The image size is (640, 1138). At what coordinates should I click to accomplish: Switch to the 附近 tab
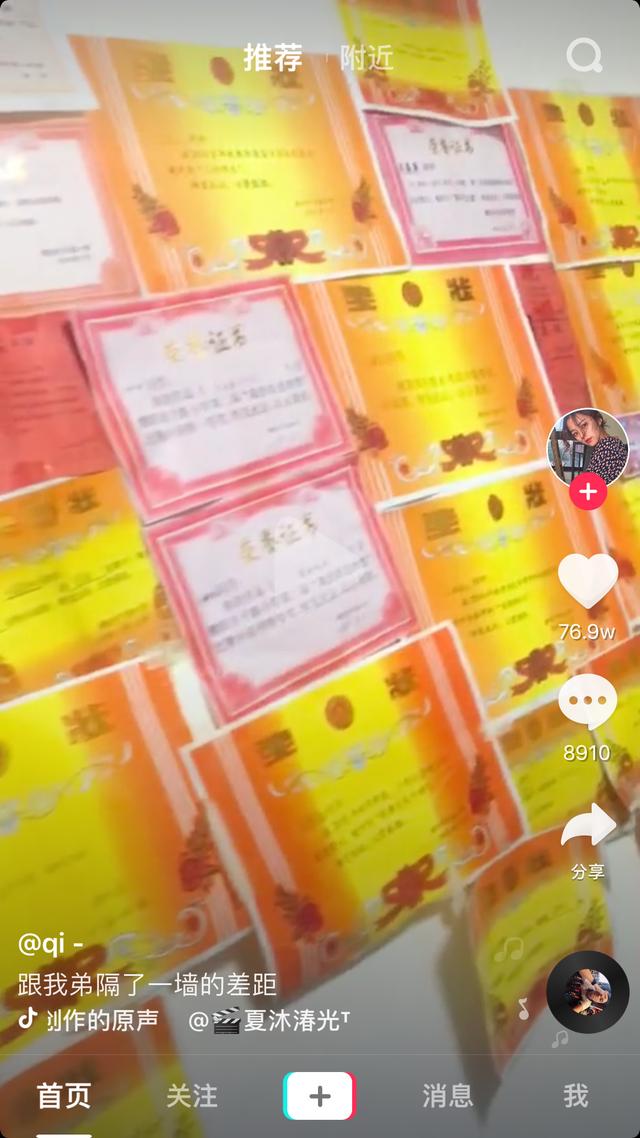[366, 58]
